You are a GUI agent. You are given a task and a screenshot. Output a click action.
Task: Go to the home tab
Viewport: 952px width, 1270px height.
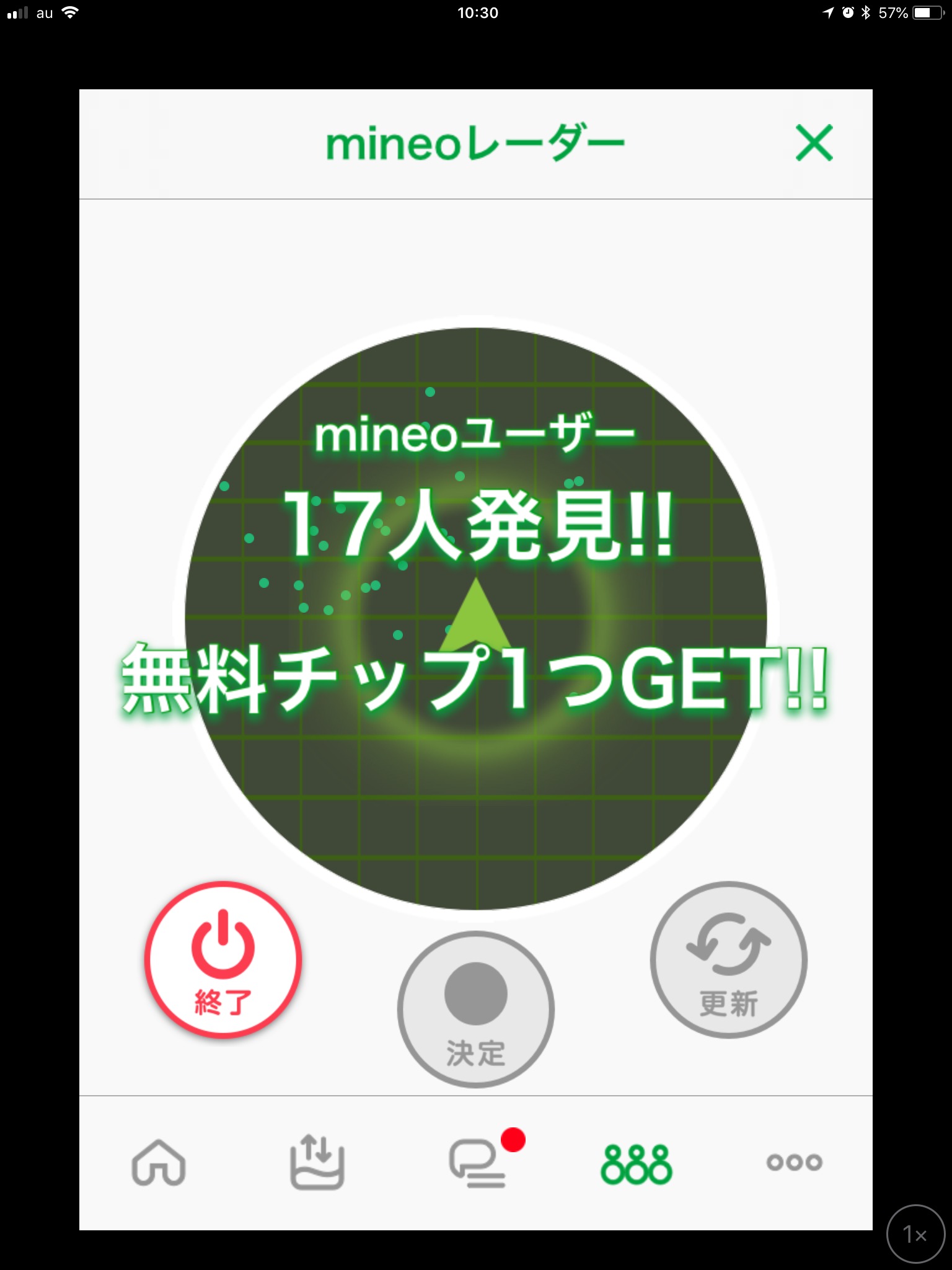tap(159, 1163)
